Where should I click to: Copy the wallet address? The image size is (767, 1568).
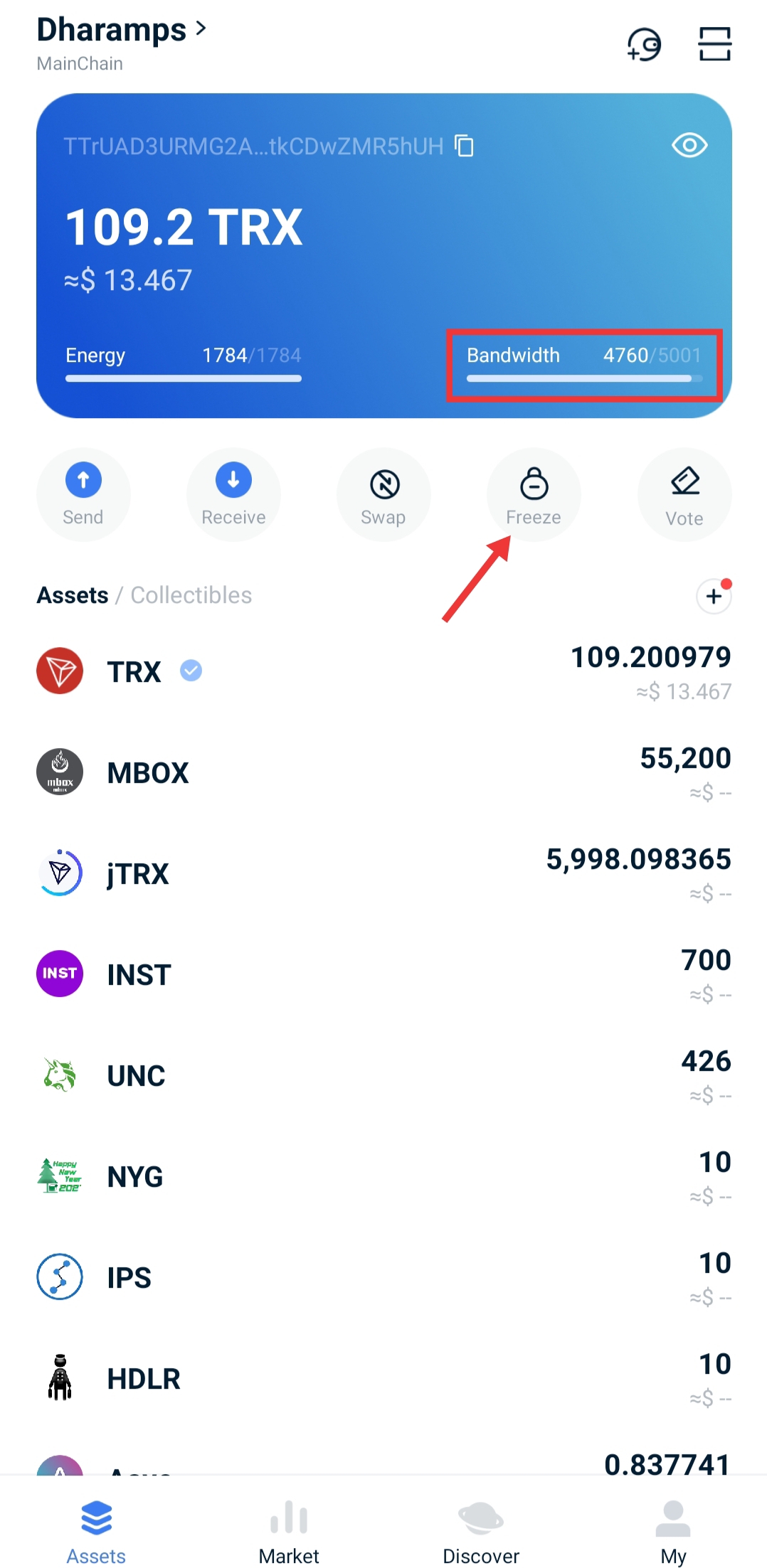464,146
